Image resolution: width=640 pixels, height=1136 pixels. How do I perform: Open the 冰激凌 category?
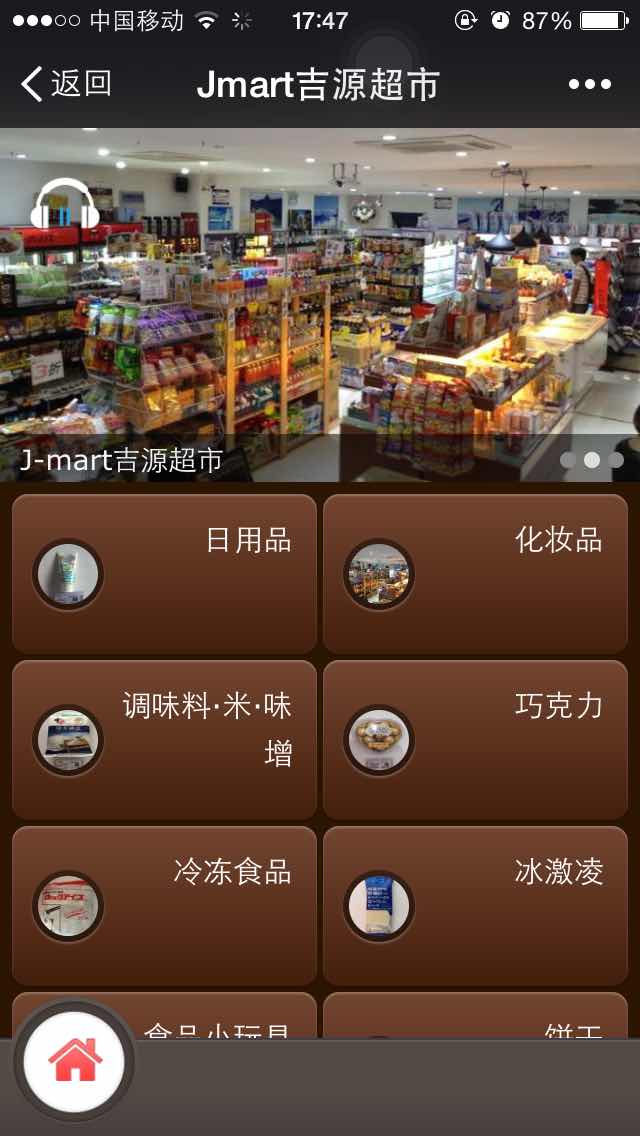[475, 905]
